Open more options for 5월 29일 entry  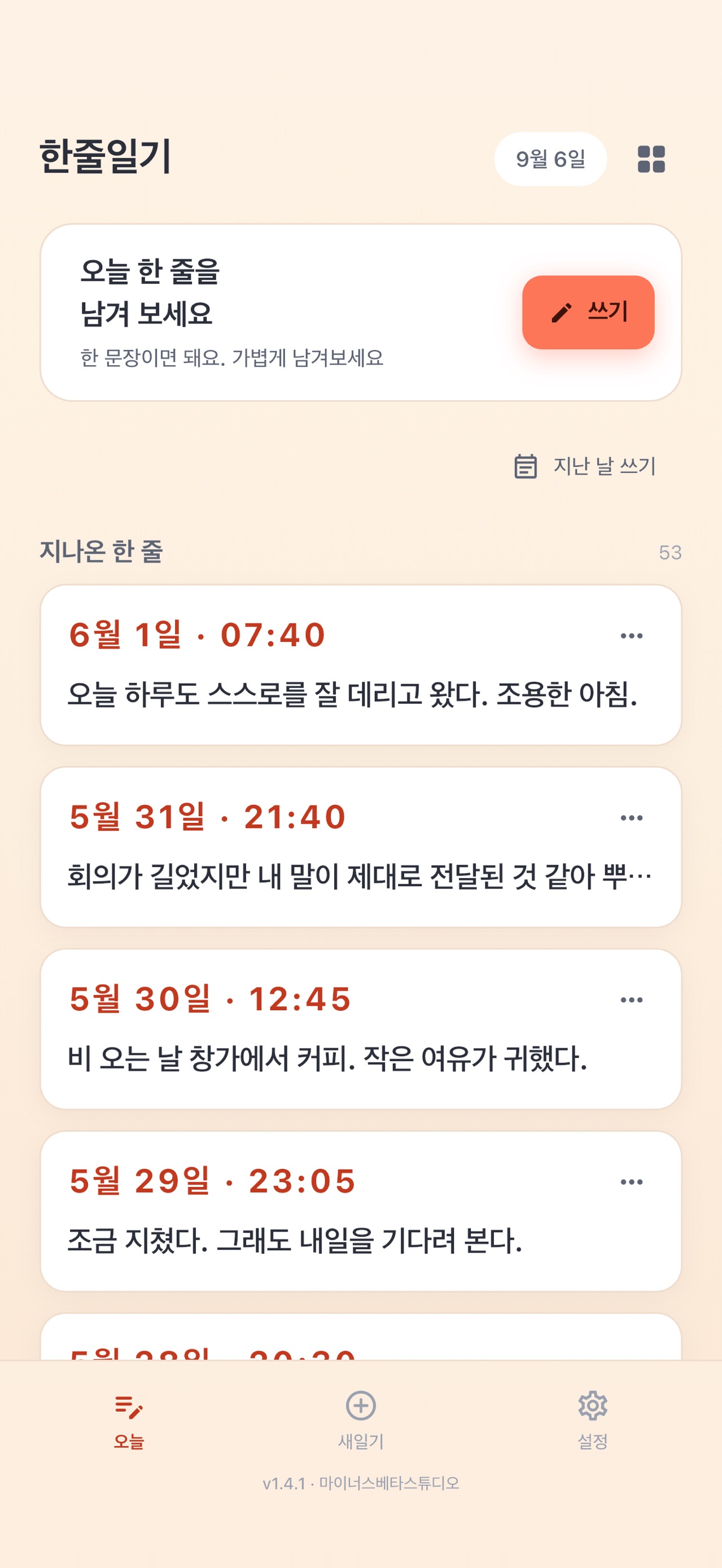(631, 1181)
